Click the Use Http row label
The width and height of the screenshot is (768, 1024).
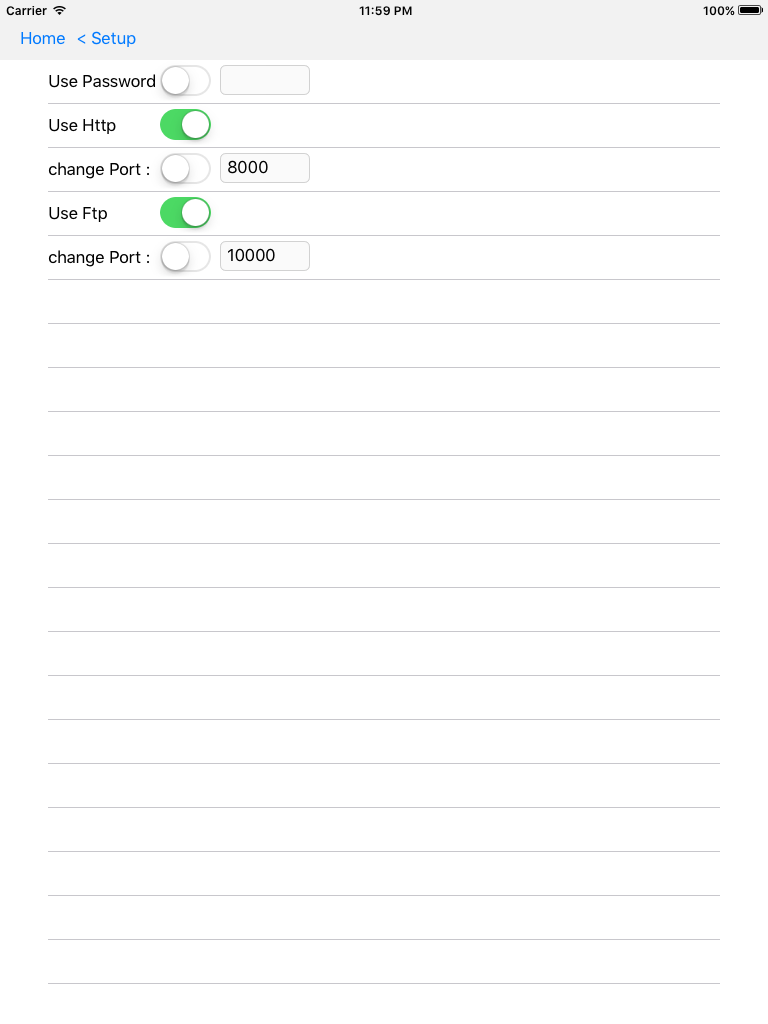82,125
